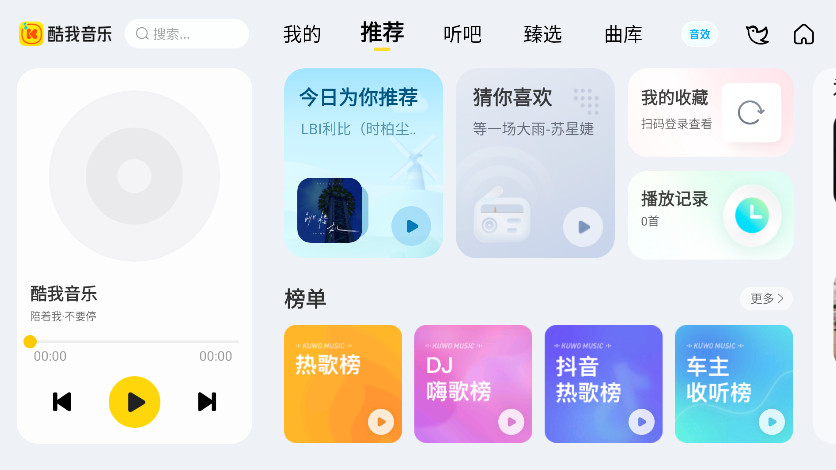Open the skin theme icon
This screenshot has width=836, height=470.
[758, 35]
